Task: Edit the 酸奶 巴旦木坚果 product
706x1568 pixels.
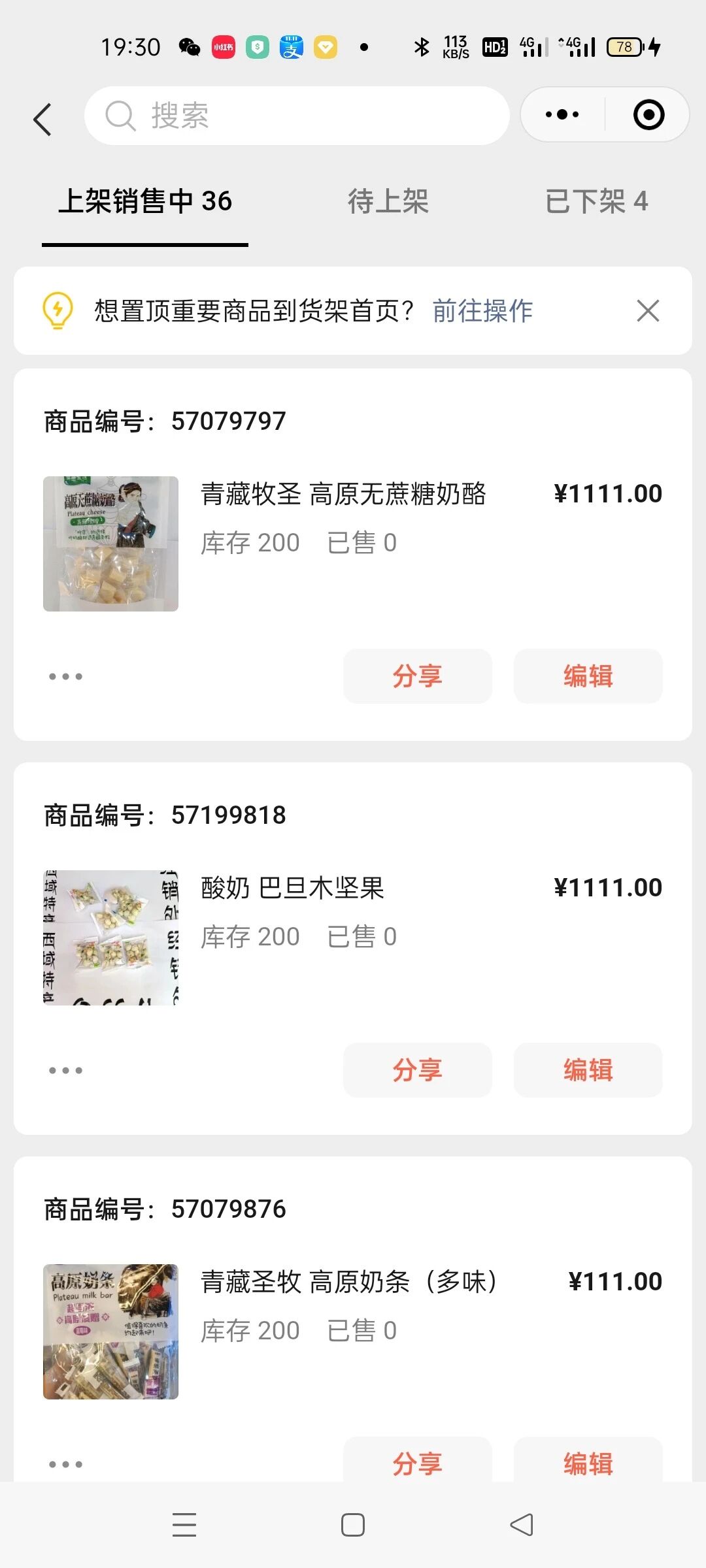Action: pyautogui.click(x=588, y=1070)
